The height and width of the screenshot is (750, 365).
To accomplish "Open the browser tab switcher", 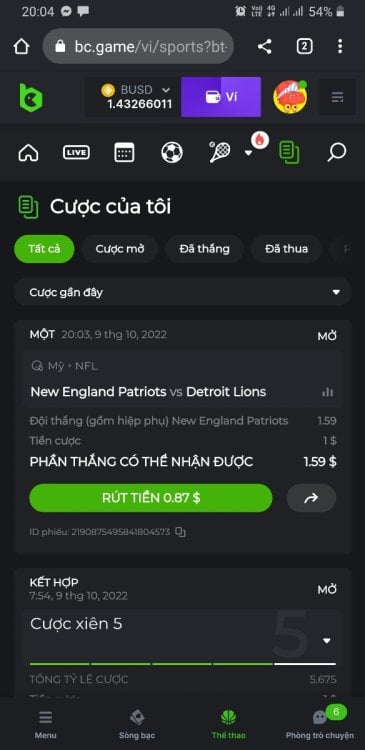I will pyautogui.click(x=304, y=46).
